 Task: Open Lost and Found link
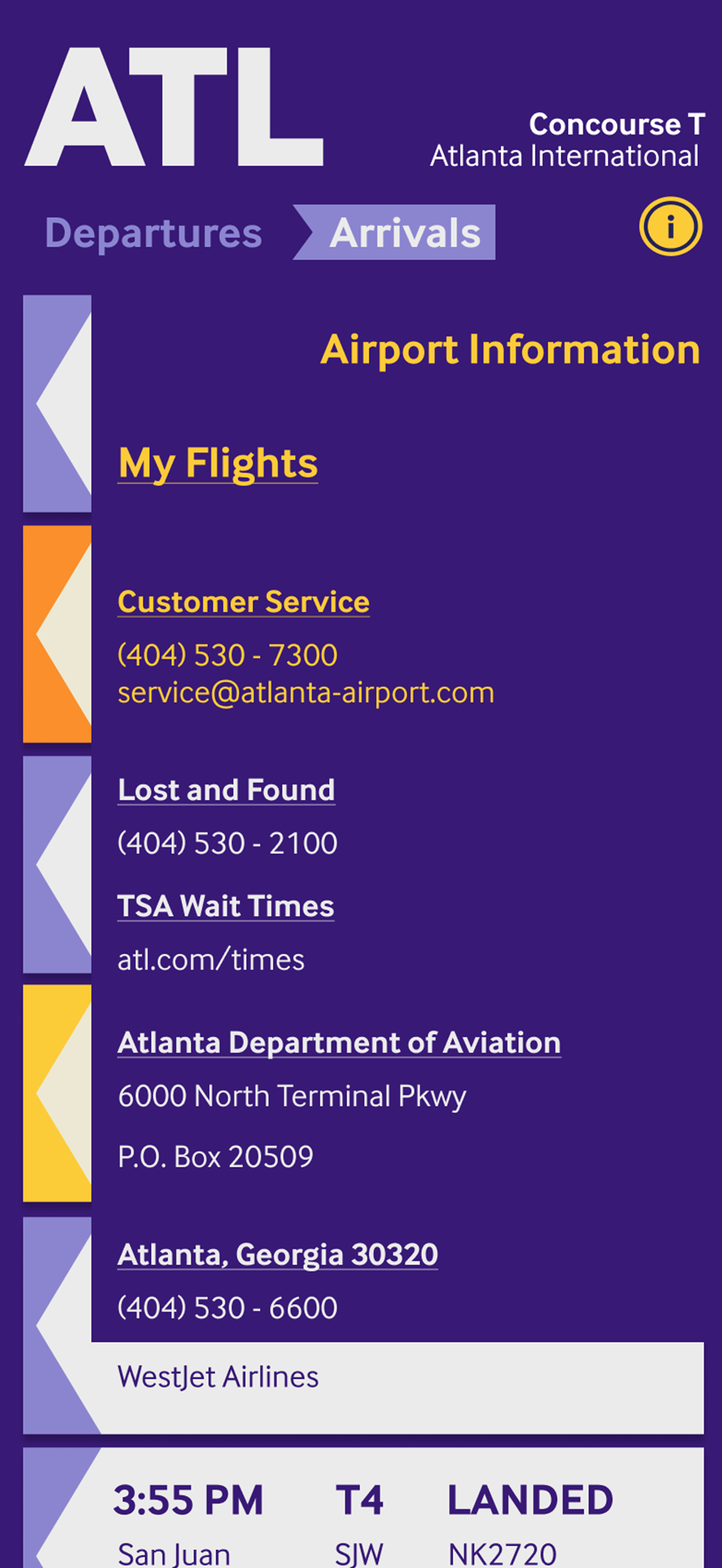[x=226, y=790]
